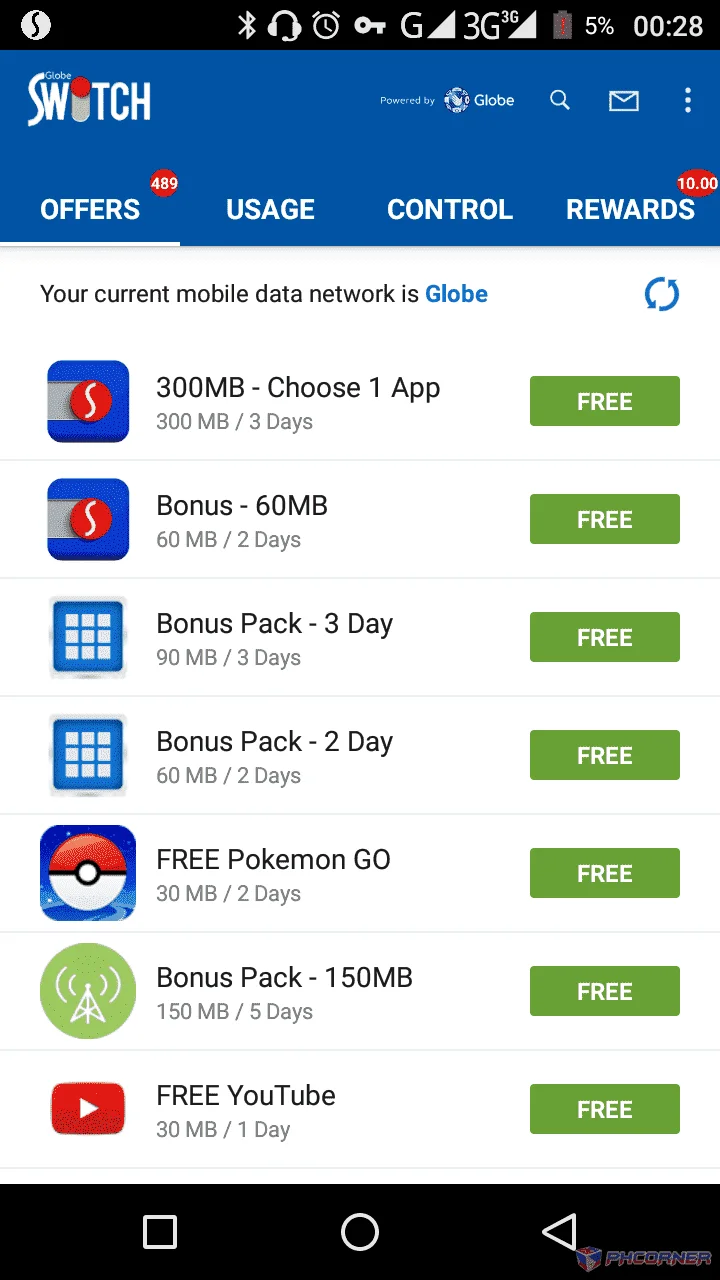
Task: Go back with the system back button
Action: [560, 1232]
